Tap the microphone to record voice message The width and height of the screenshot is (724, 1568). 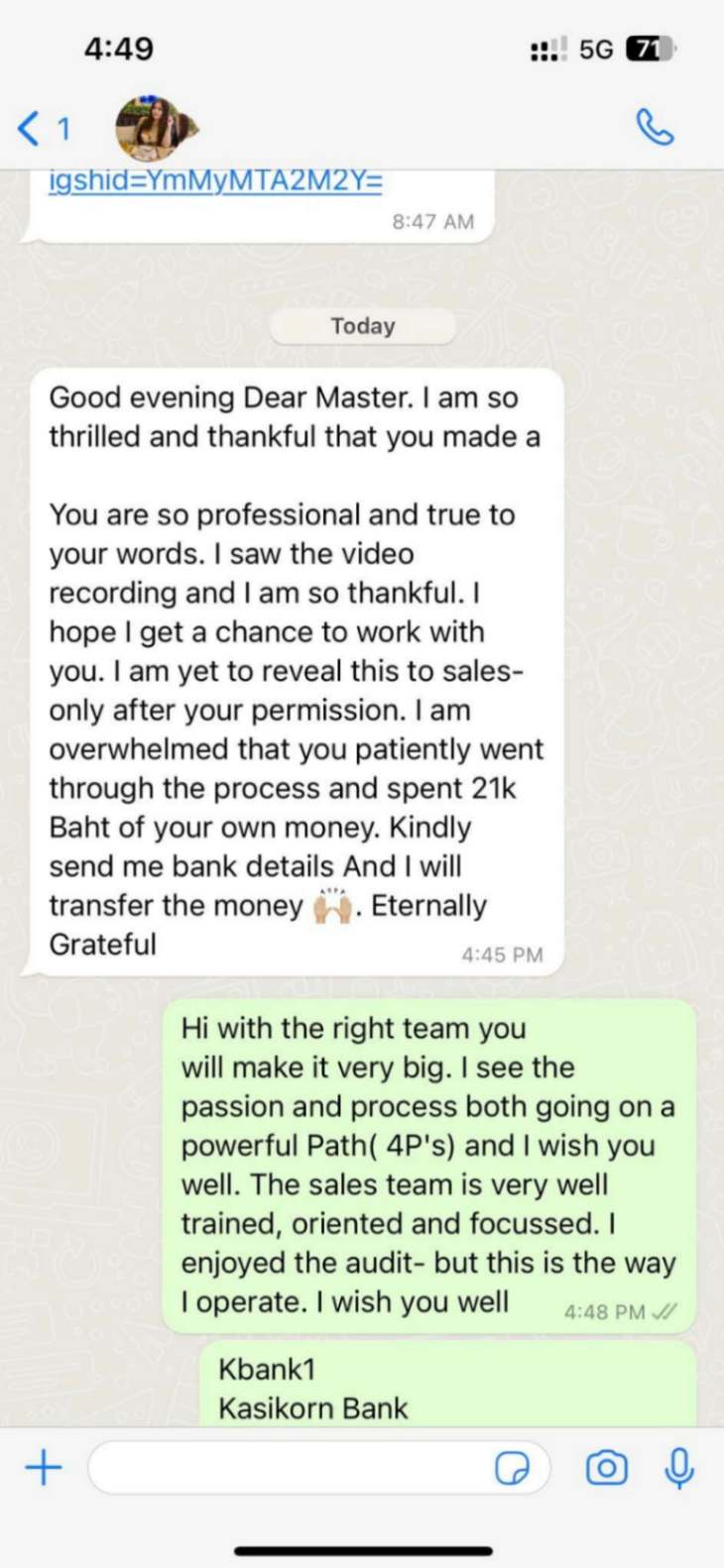pyautogui.click(x=679, y=1468)
